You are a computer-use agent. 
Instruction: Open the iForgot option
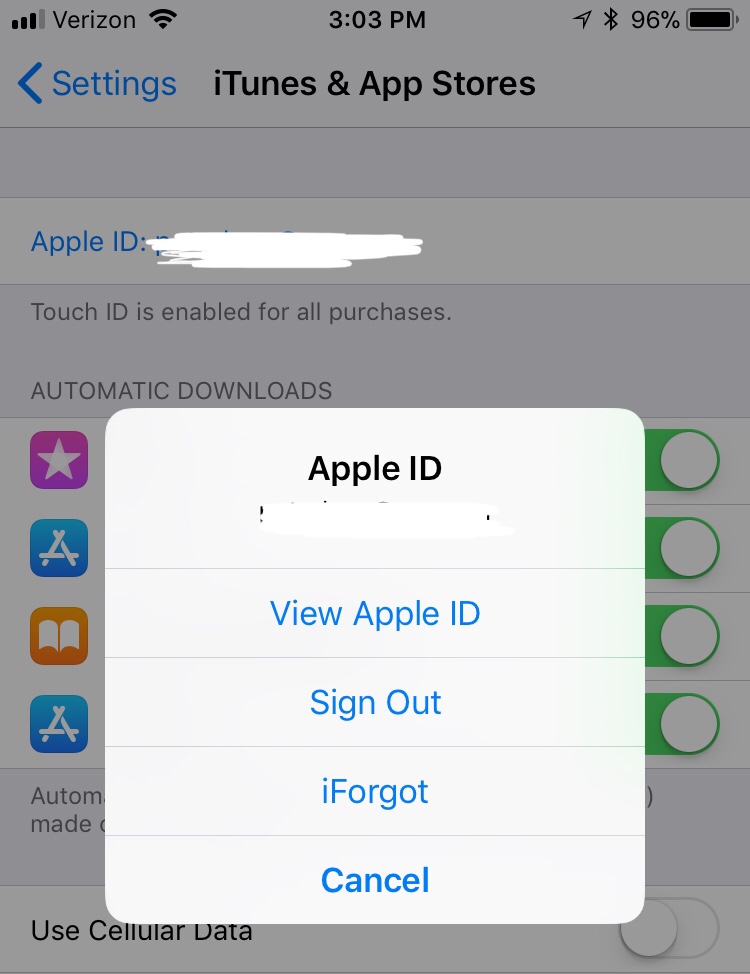(375, 791)
